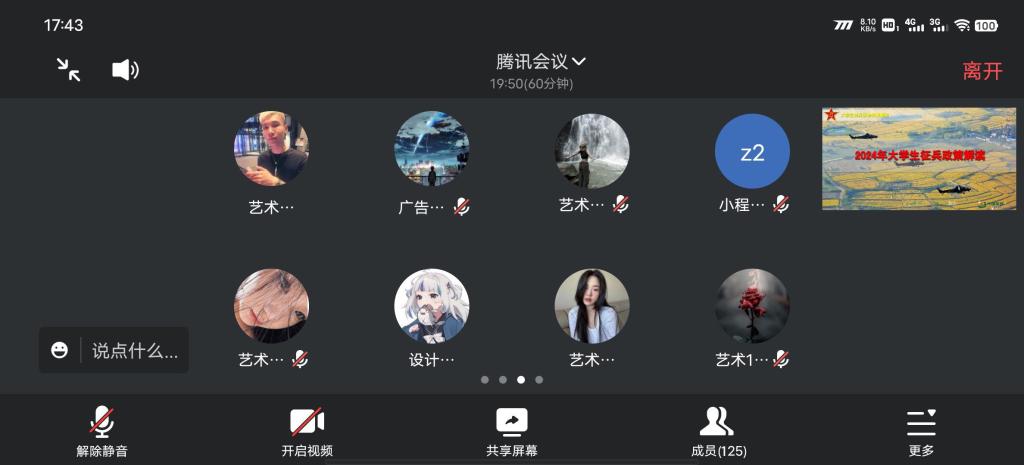Turn on camera with 开启视频

[307, 431]
